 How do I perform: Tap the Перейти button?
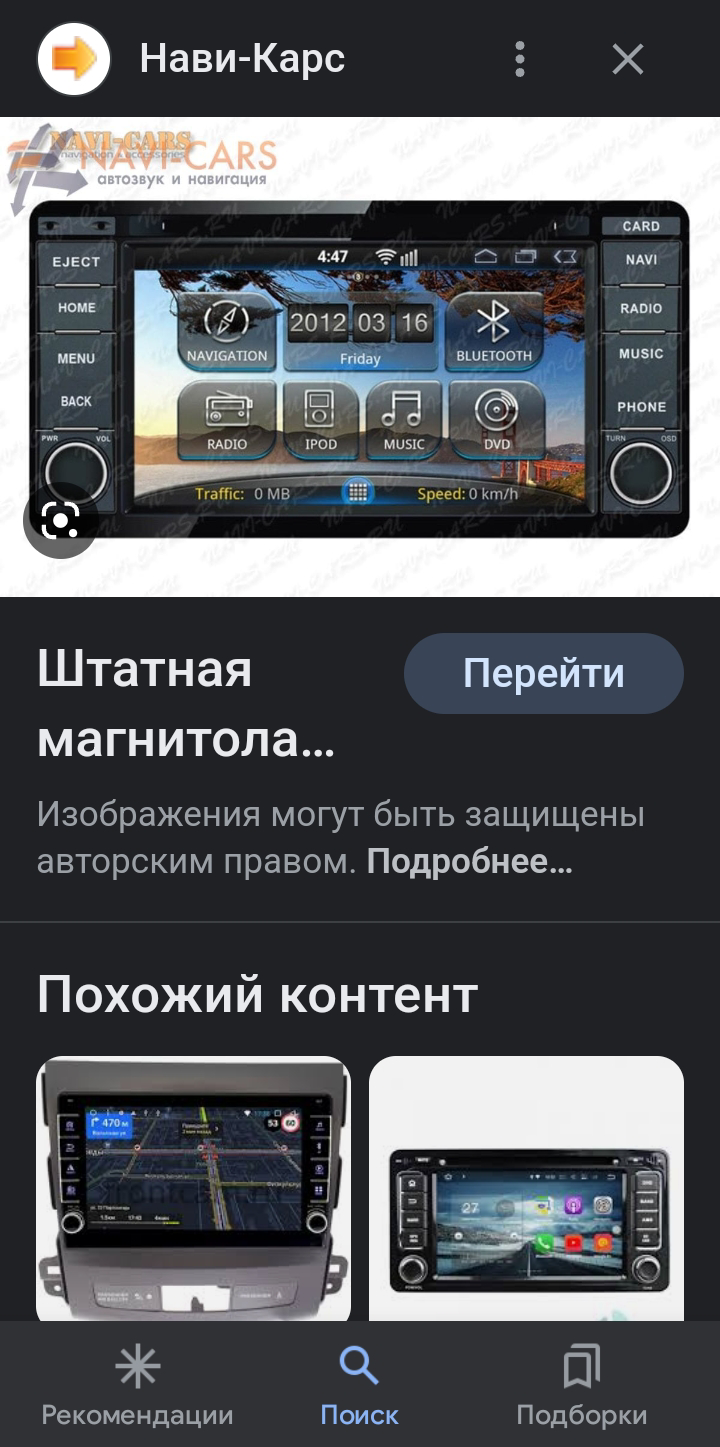(x=544, y=673)
